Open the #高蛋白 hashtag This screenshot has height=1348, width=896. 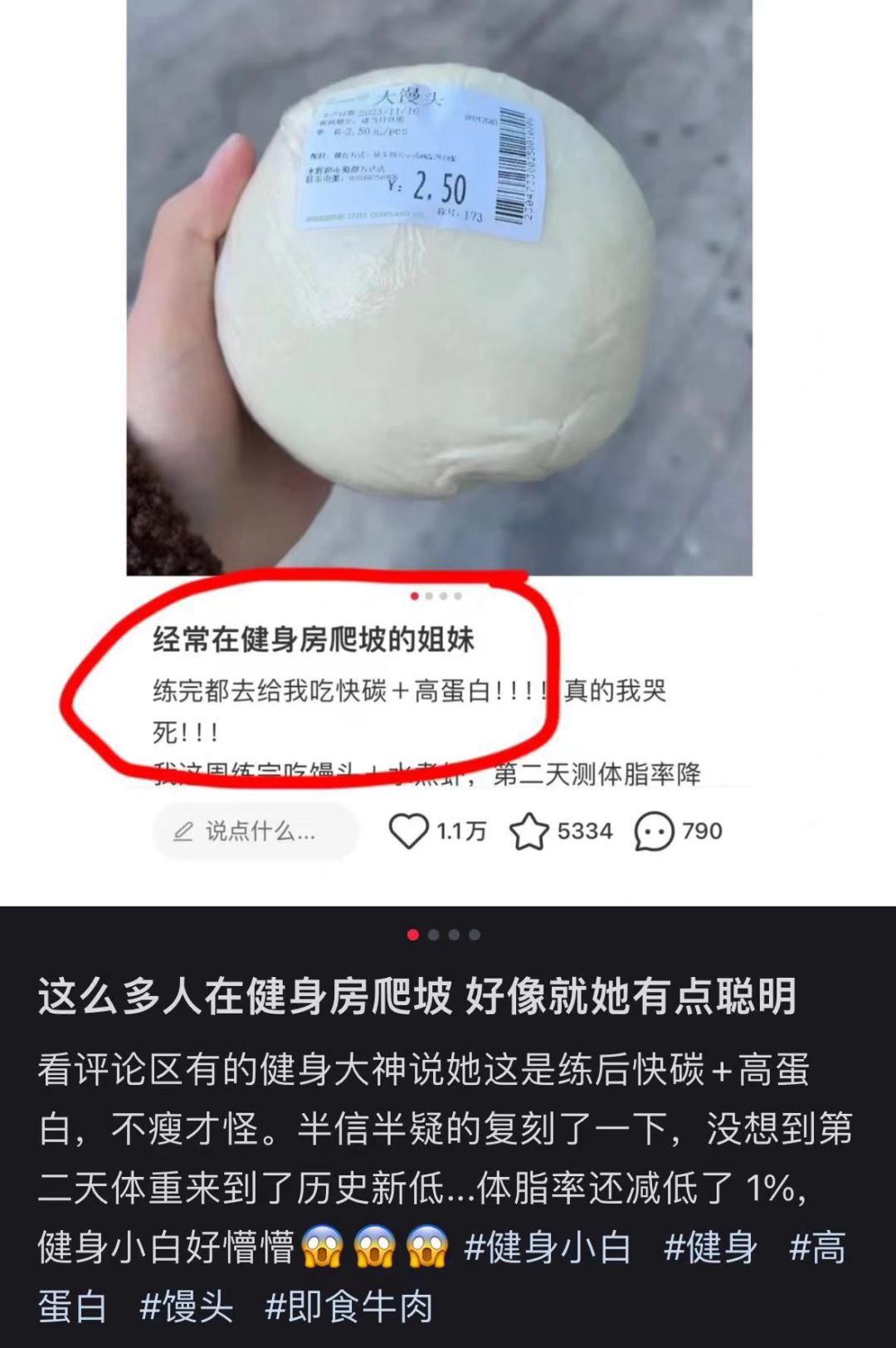pos(817,1248)
